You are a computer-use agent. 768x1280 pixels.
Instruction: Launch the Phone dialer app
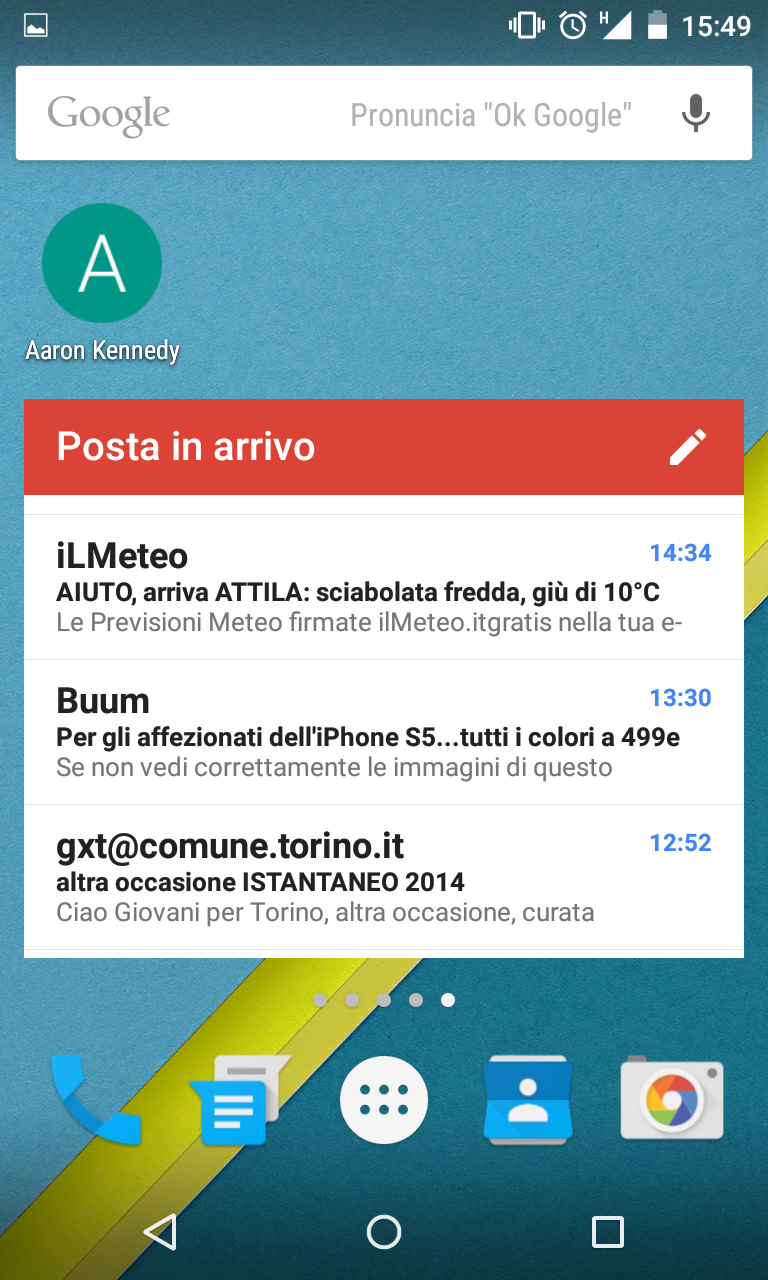point(96,1100)
